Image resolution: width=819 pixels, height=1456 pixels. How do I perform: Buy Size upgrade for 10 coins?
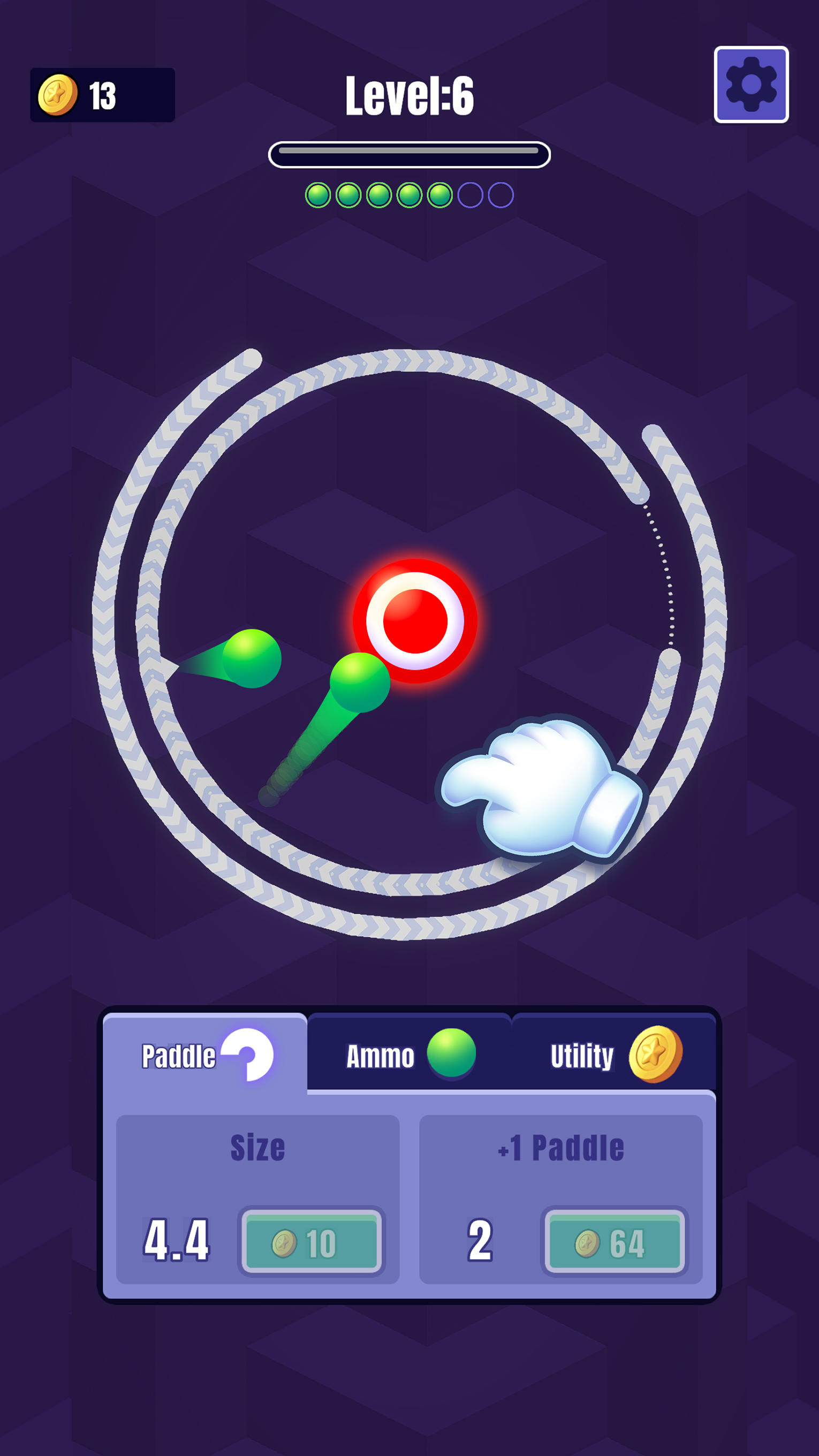pyautogui.click(x=312, y=1242)
